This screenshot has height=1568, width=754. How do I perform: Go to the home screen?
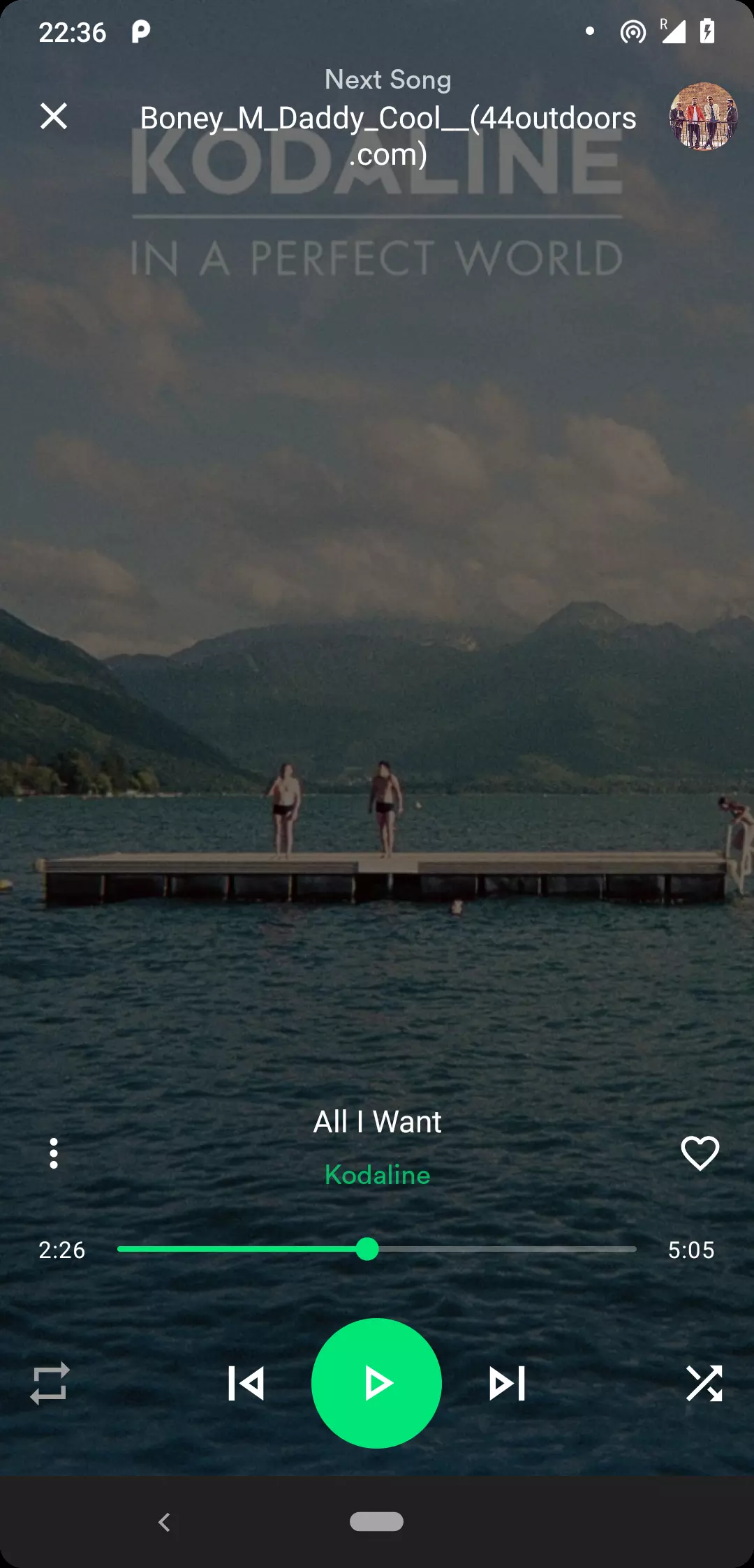point(376,1522)
